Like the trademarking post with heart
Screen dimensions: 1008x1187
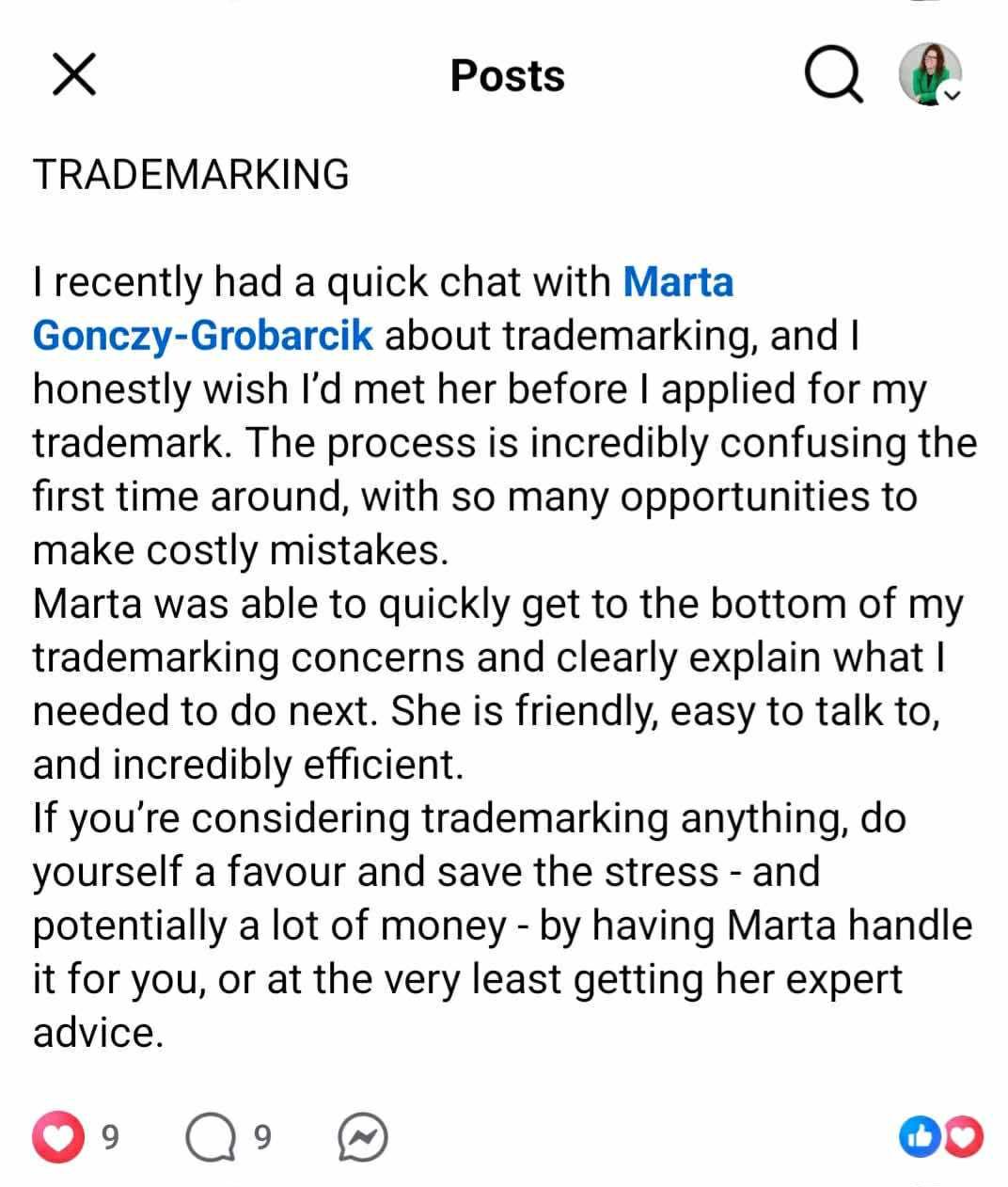tap(60, 1138)
